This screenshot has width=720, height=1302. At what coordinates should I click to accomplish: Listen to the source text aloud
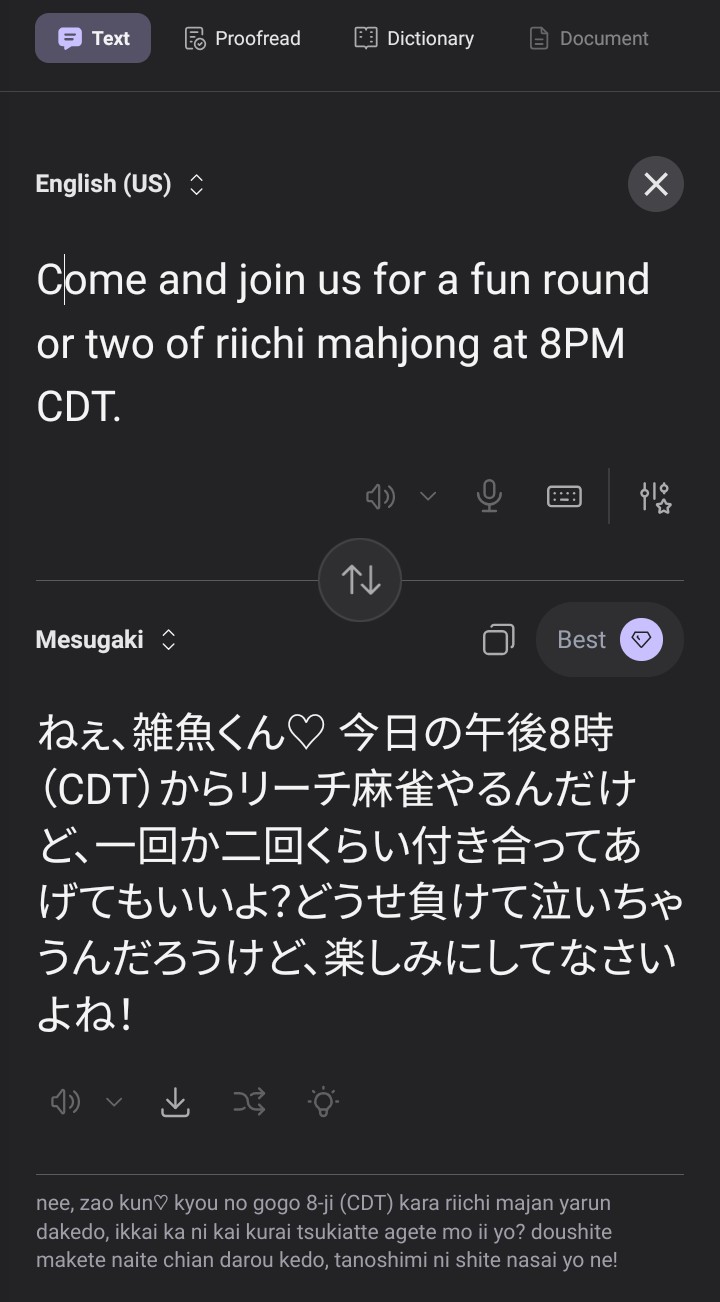[x=380, y=496]
